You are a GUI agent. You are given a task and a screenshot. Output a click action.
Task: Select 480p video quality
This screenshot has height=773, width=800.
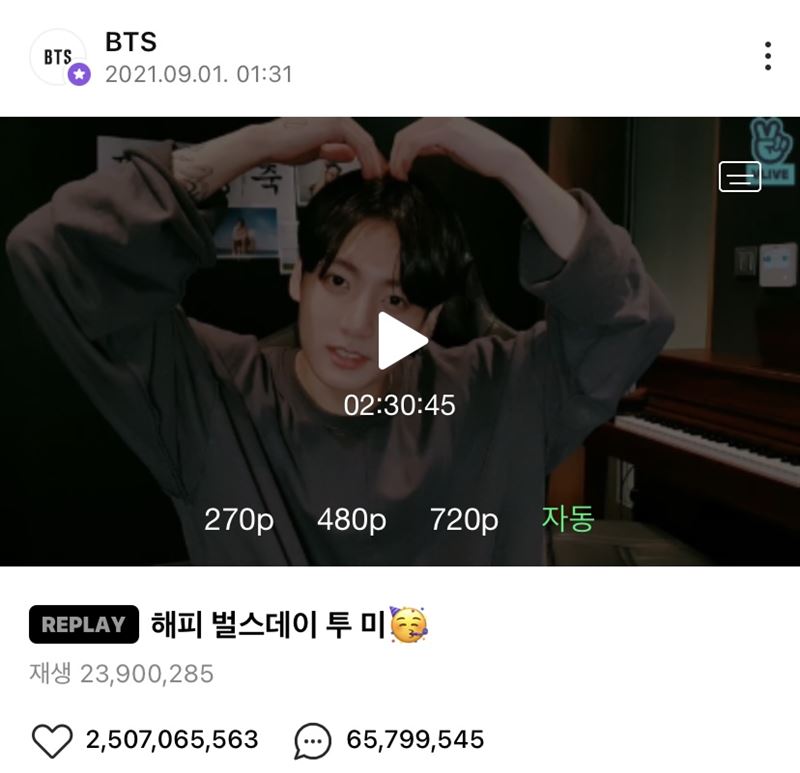351,520
